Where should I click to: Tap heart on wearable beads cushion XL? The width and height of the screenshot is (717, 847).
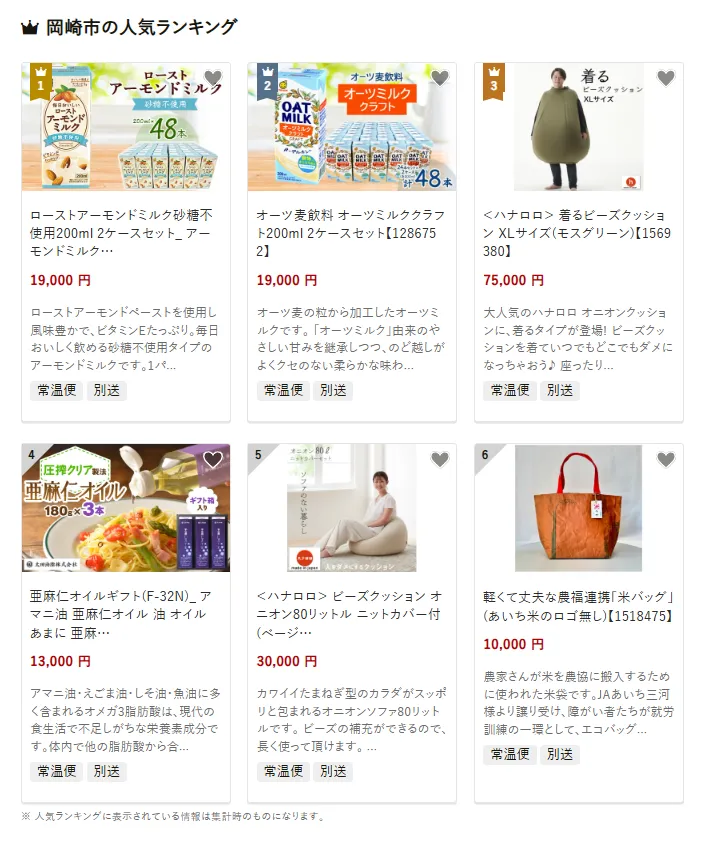[x=665, y=78]
